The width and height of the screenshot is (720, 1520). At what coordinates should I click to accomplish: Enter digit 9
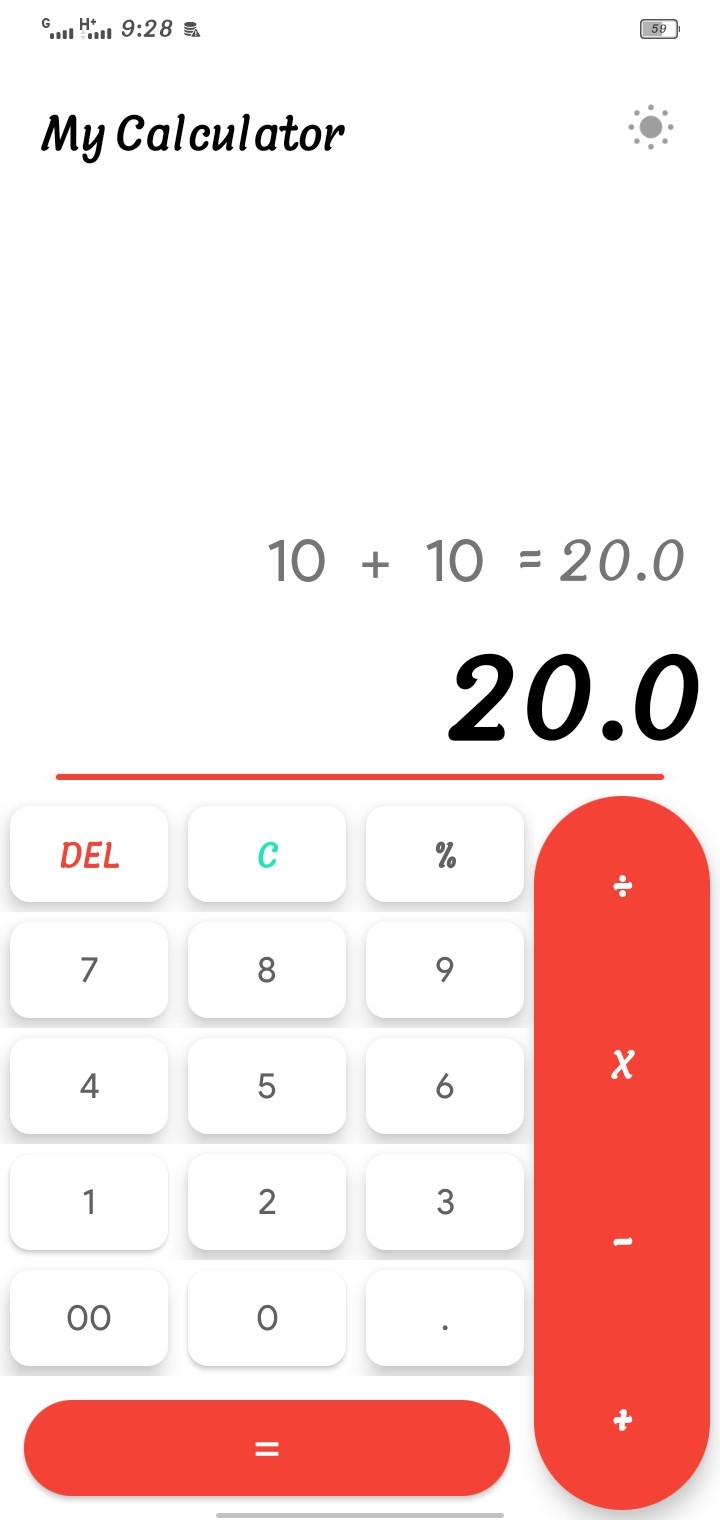pyautogui.click(x=445, y=970)
